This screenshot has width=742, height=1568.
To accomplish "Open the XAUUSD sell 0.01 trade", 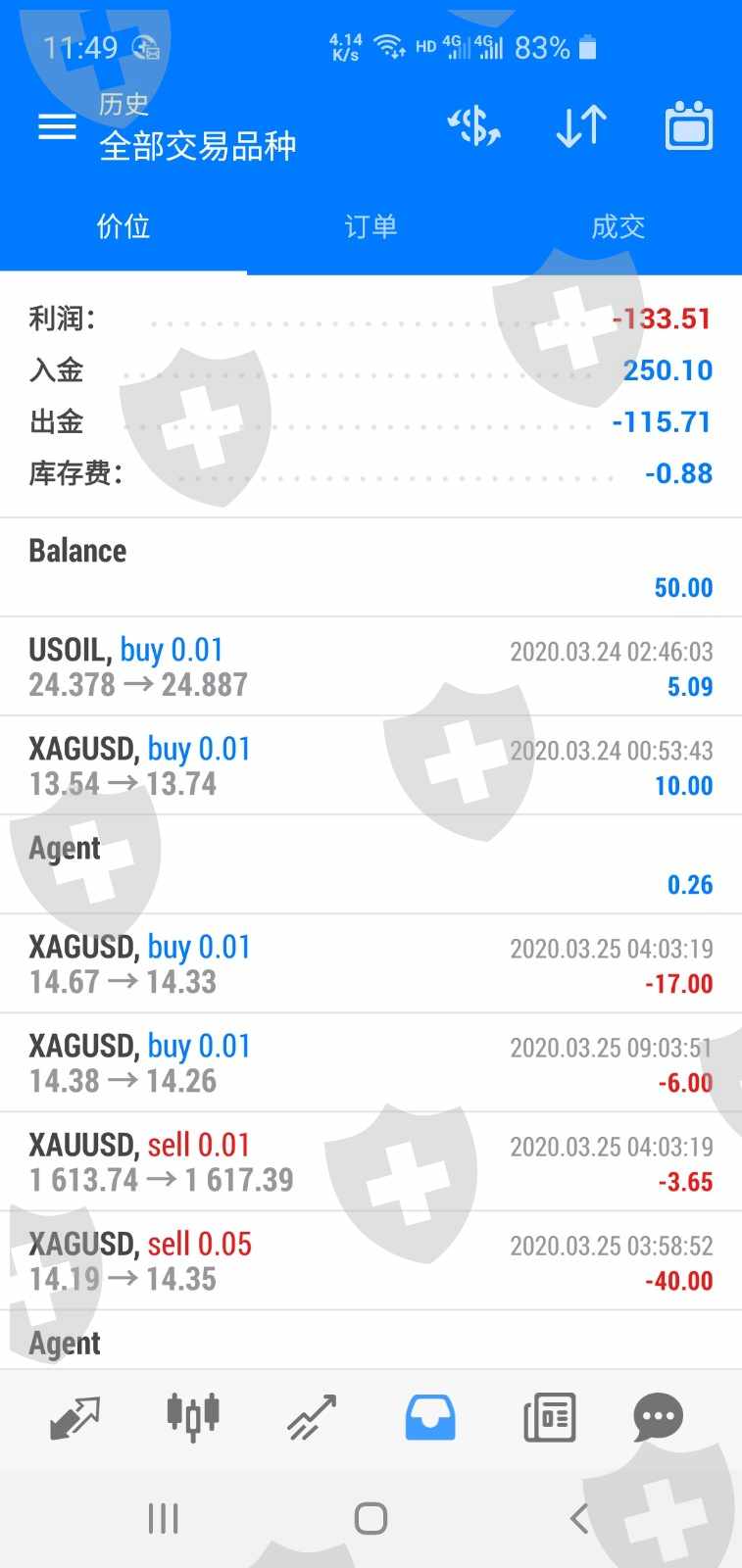I will click(371, 1161).
